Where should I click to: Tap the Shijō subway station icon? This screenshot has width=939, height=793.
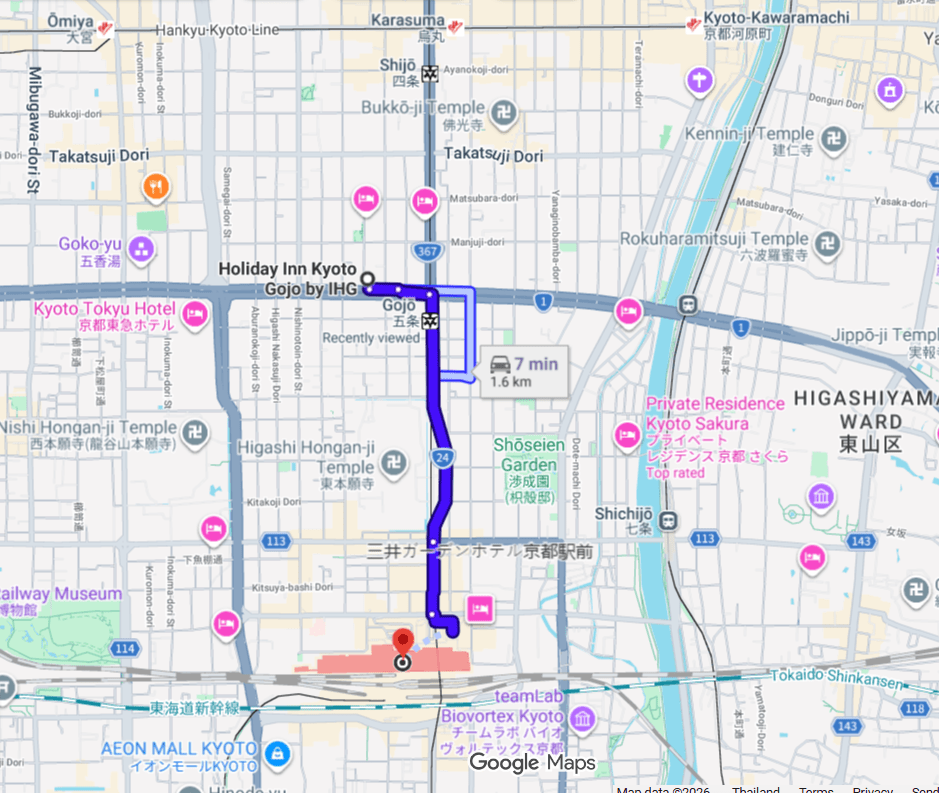[430, 73]
